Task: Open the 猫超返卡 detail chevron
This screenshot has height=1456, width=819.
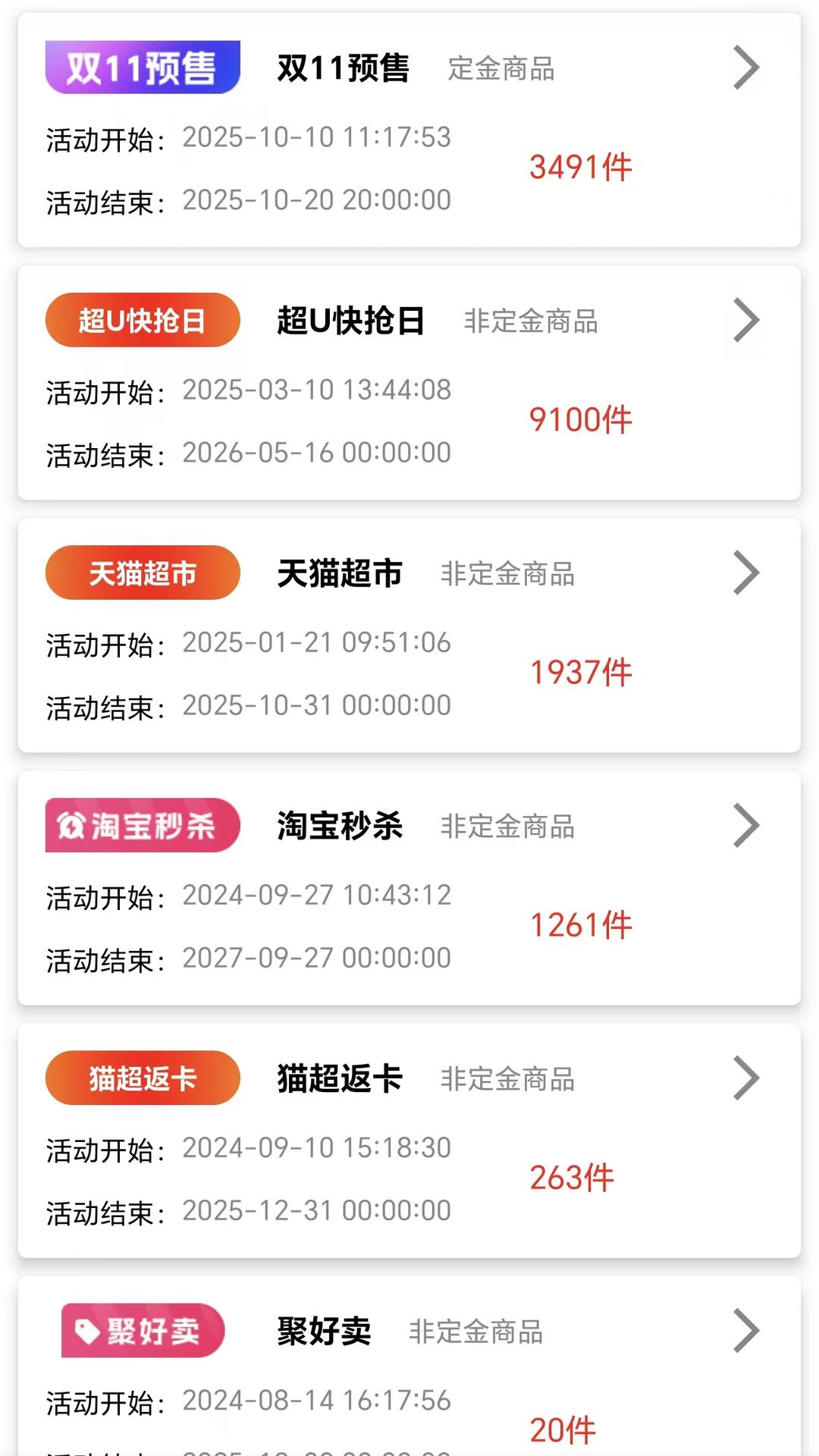Action: (x=747, y=1078)
